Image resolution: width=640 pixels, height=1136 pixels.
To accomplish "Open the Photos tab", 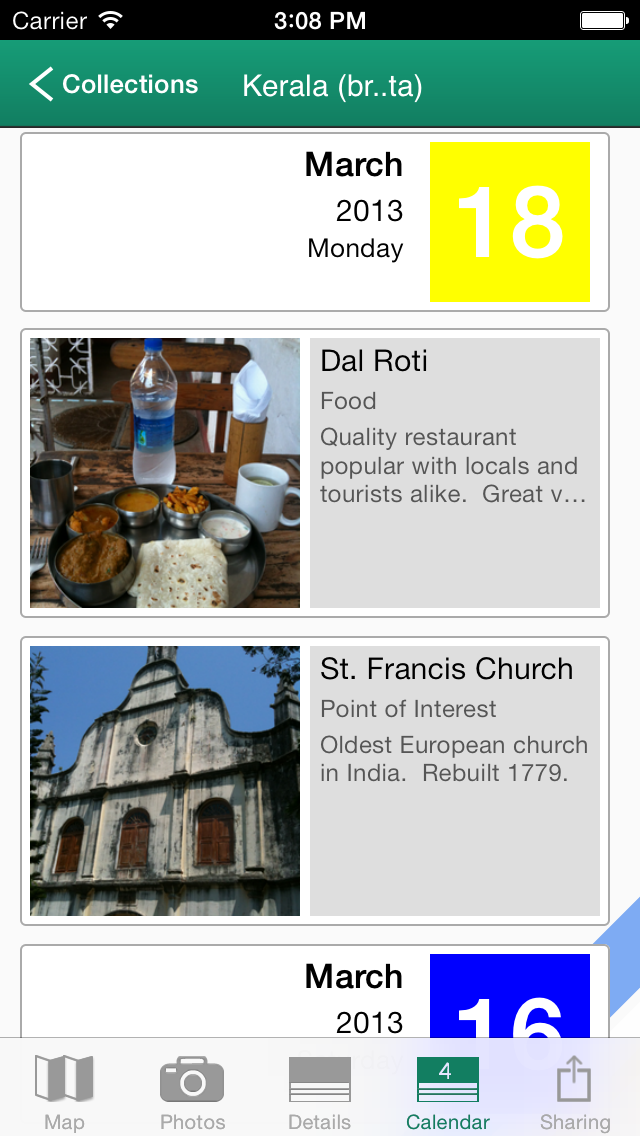I will [192, 1091].
